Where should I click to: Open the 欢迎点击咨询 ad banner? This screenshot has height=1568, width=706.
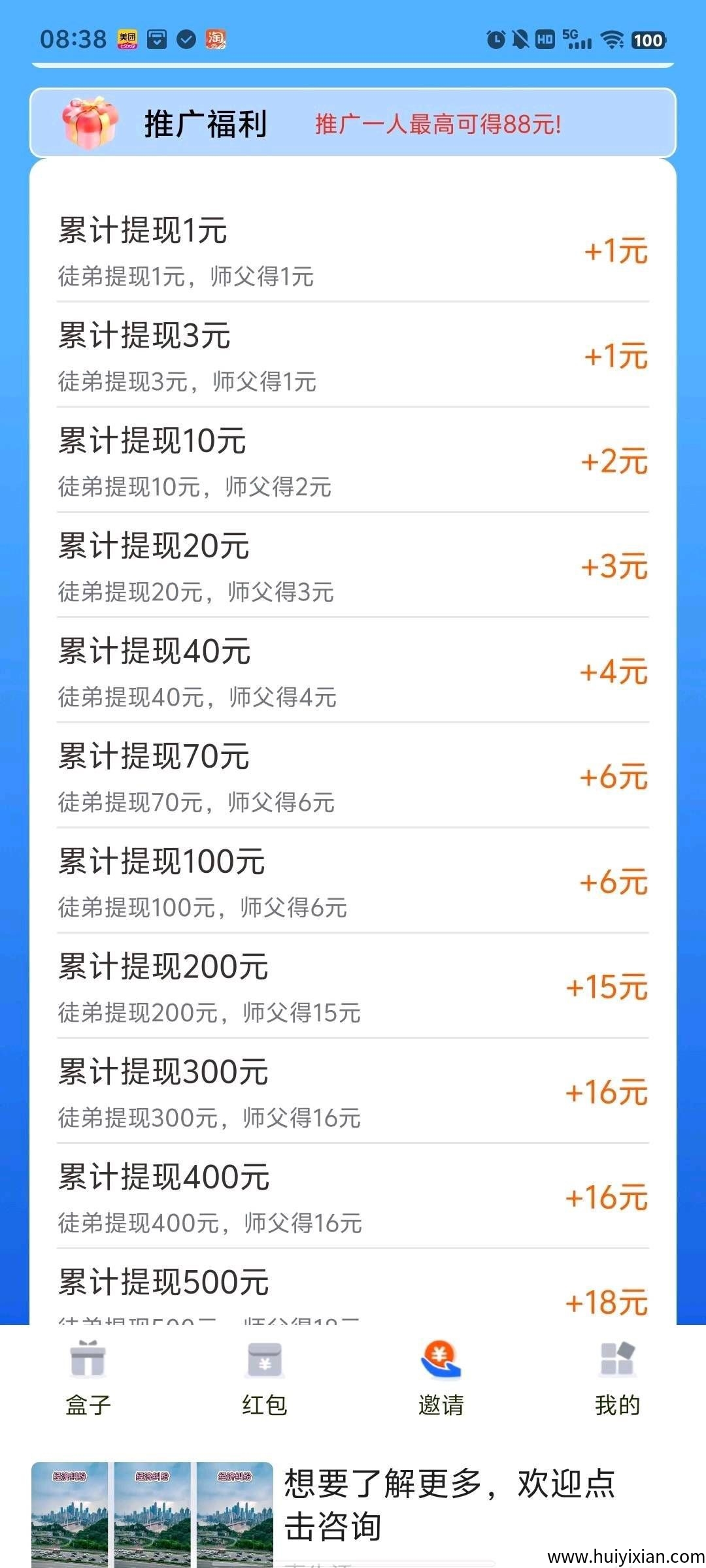coord(353,1511)
